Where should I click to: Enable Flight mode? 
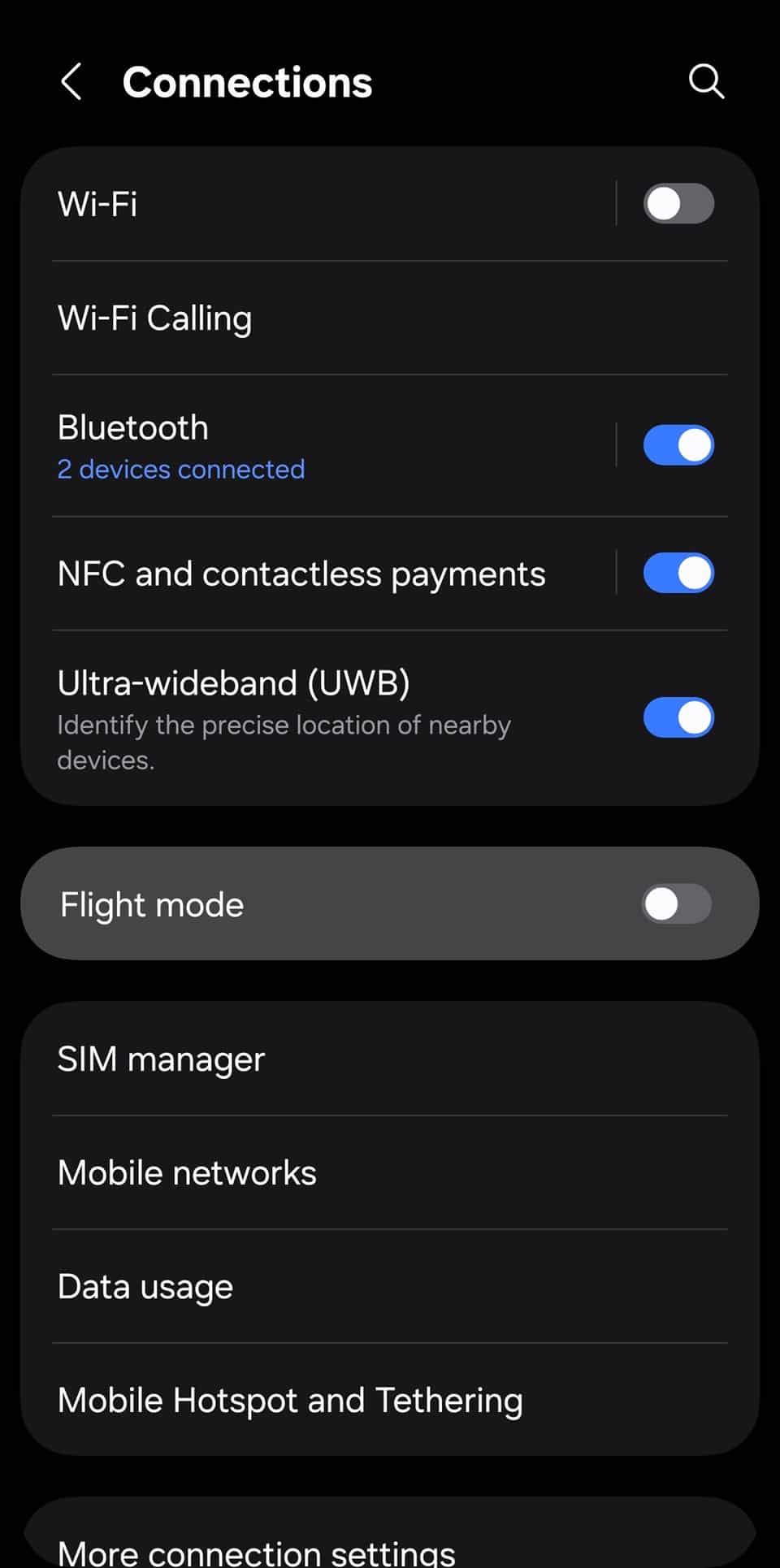point(677,904)
